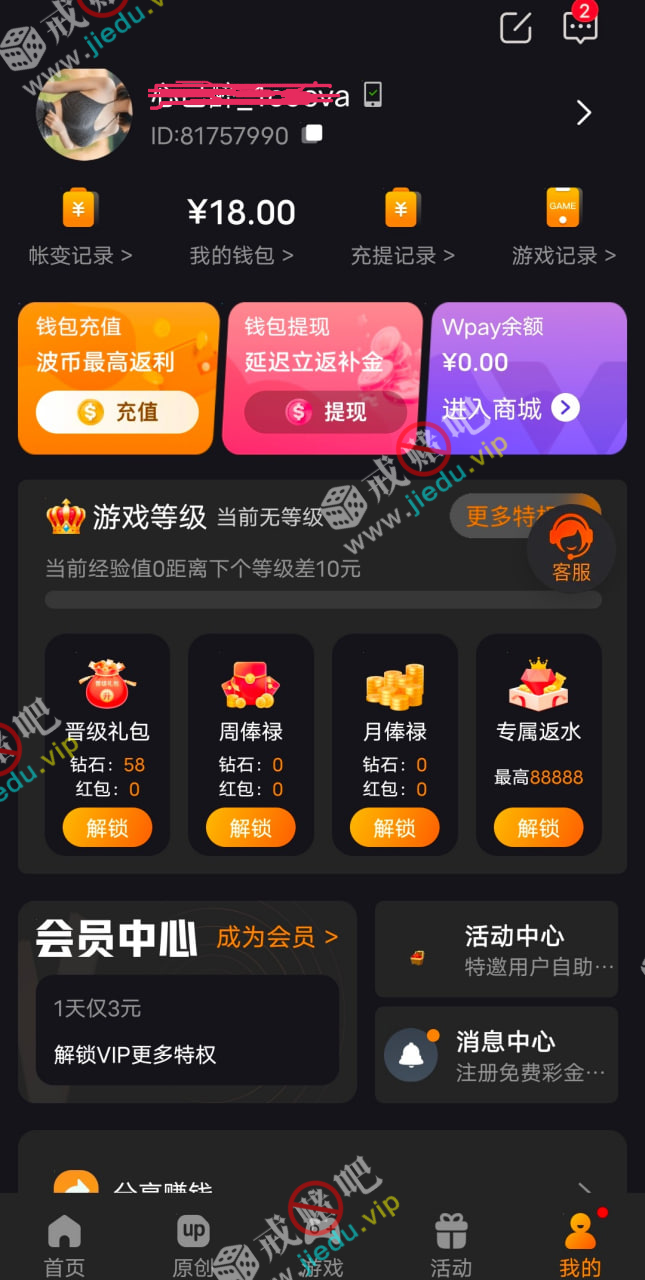Tap 成为会员 to become a member
Viewport: 645px width, 1280px height.
click(x=277, y=937)
